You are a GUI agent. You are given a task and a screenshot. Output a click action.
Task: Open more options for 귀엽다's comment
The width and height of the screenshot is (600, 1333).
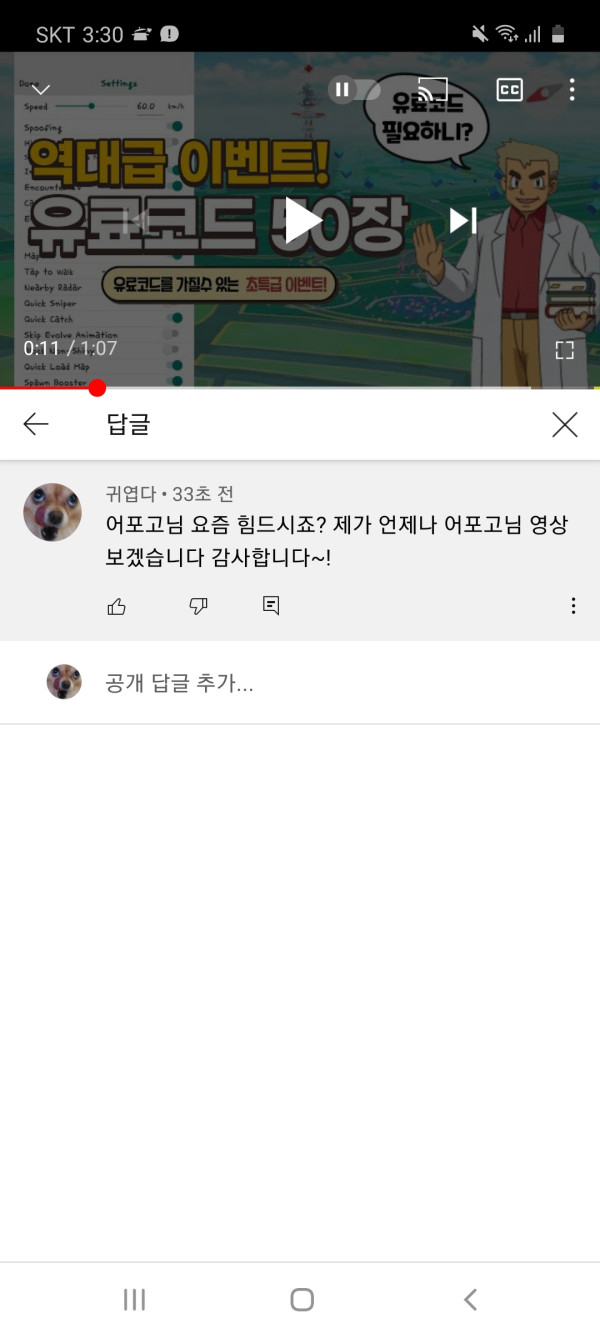click(573, 606)
